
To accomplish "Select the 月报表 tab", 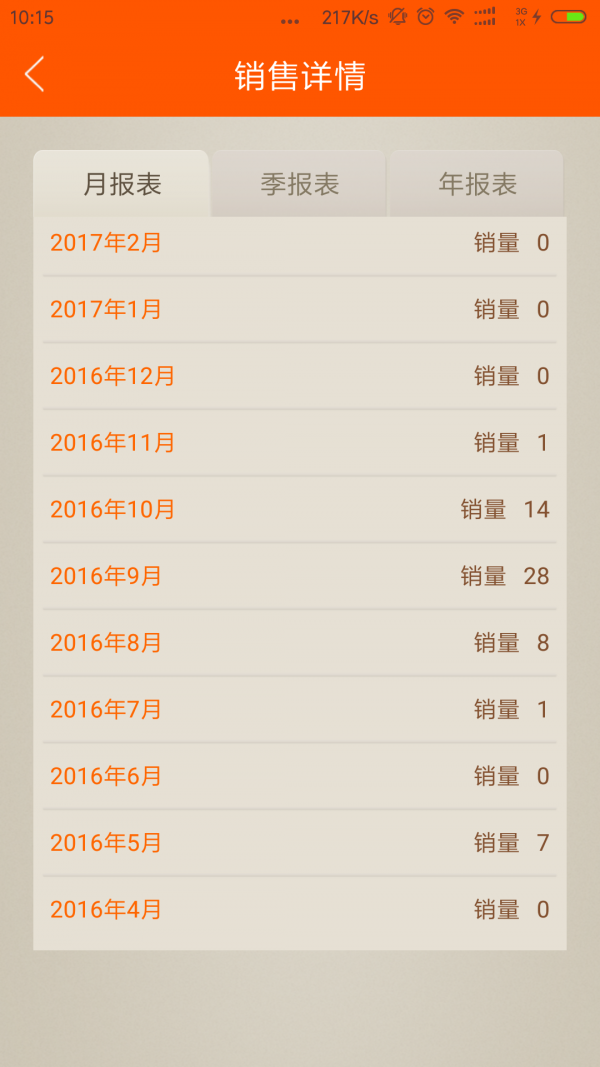I will click(122, 184).
